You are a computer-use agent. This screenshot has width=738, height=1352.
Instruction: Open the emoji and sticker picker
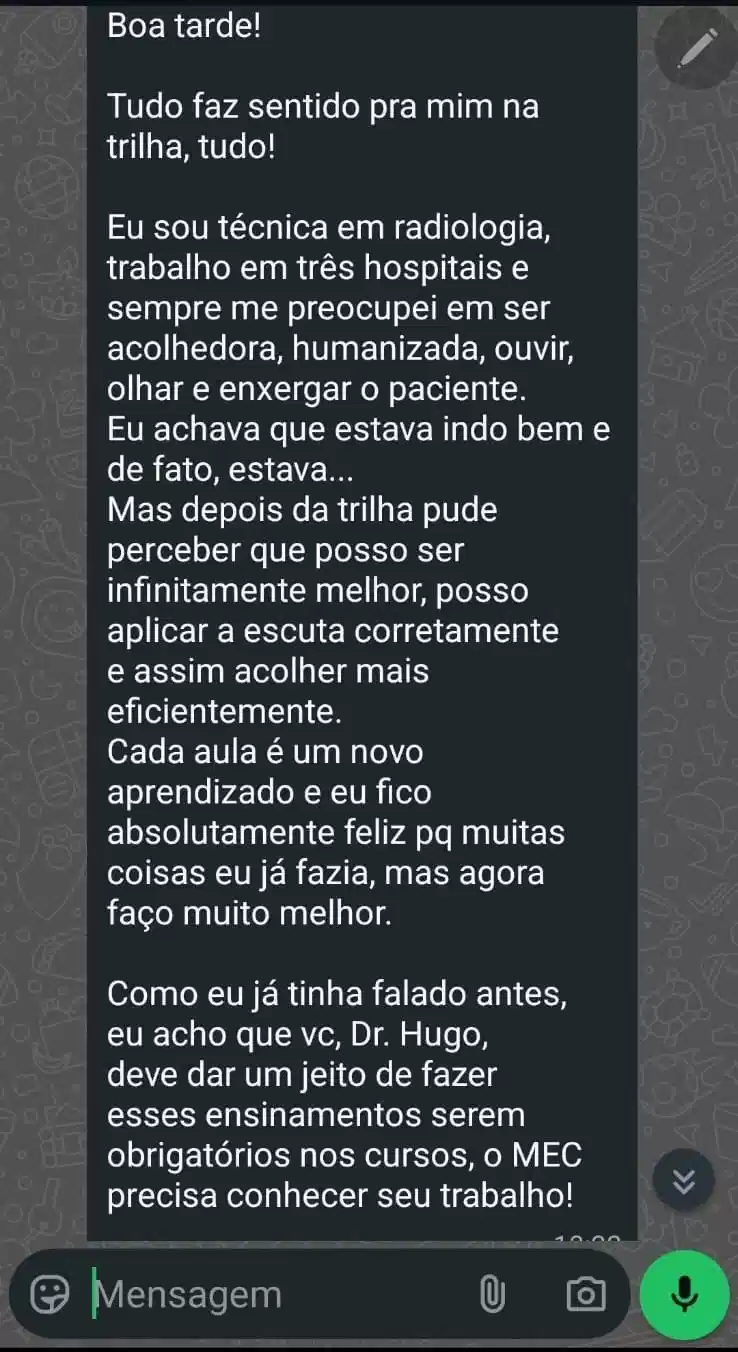[x=50, y=1295]
